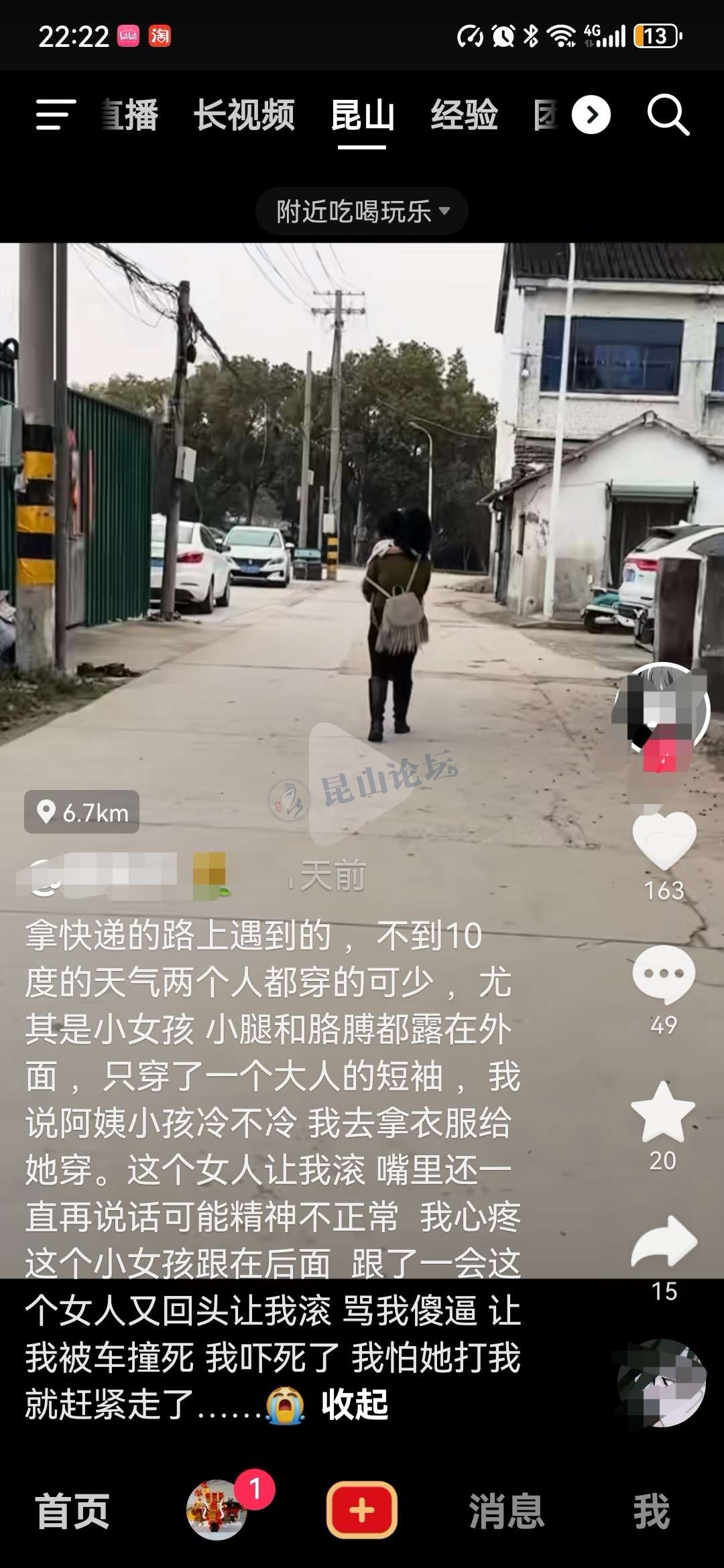Image resolution: width=724 pixels, height=1568 pixels.
Task: Open the 我 profile tab
Action: tap(651, 1511)
